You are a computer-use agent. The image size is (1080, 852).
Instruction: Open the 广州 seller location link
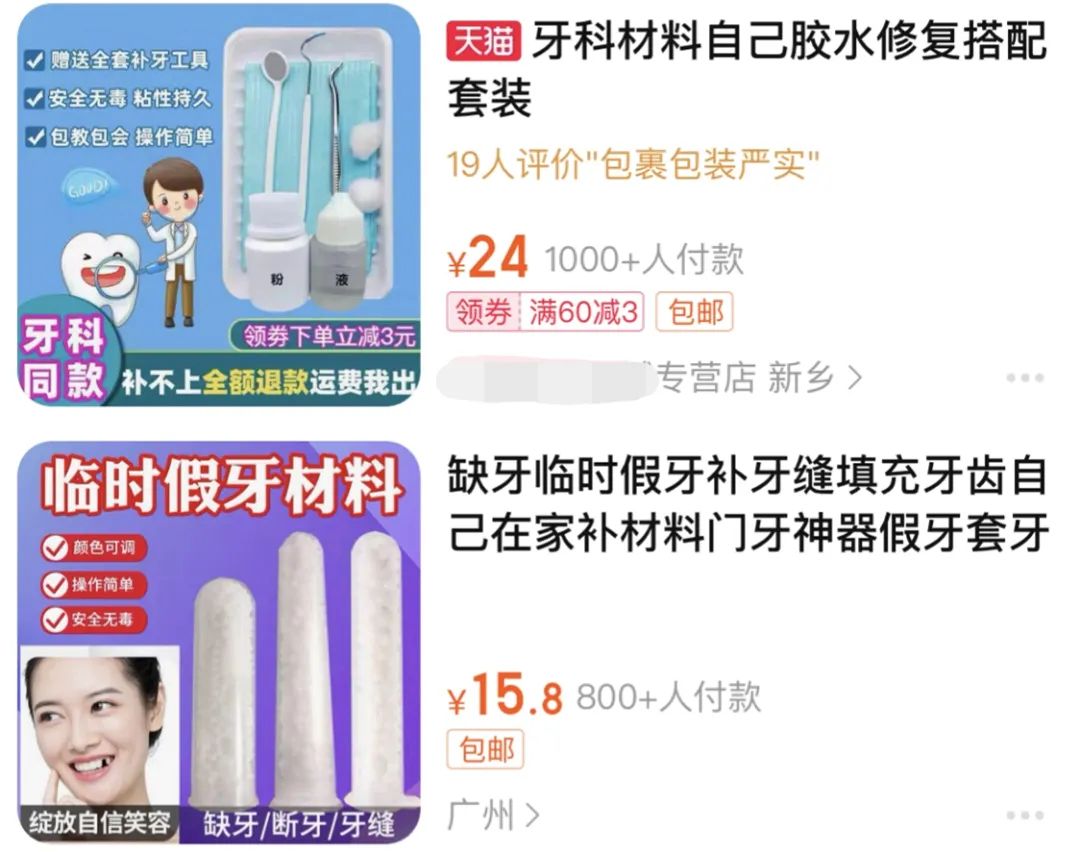point(493,815)
